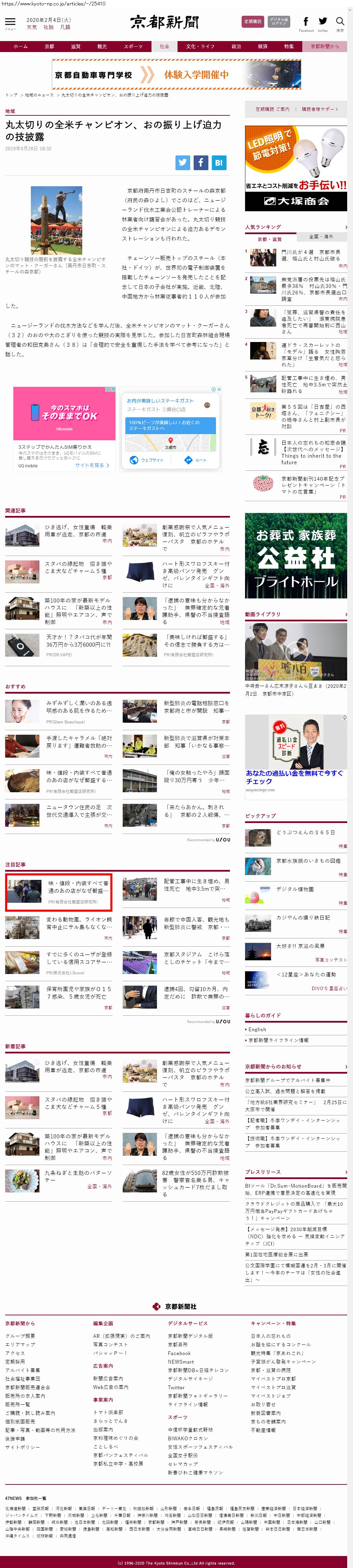Viewport: 353px width, 1568px height.
Task: Tap the 定期購読 subscription button
Action: 252,22
